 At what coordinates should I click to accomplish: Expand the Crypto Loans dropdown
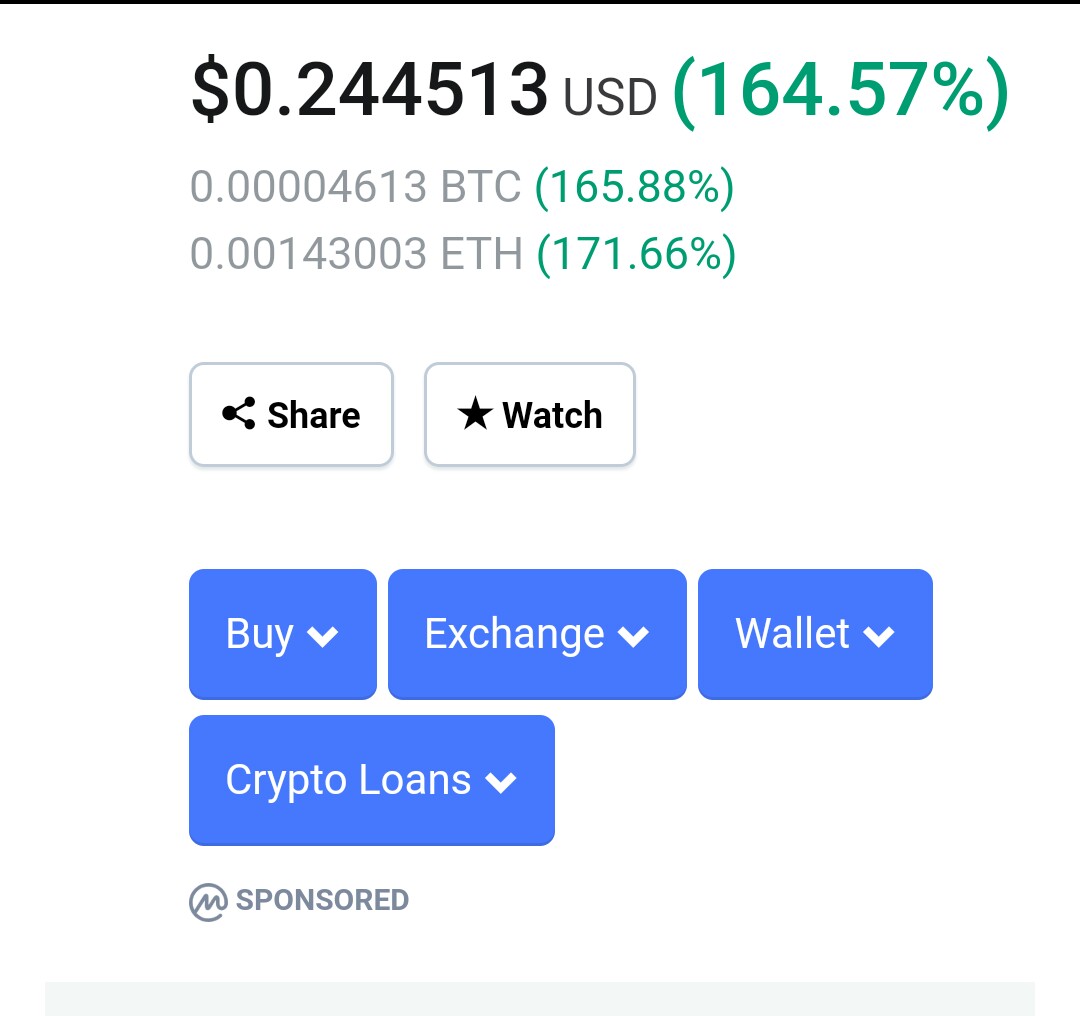click(371, 780)
